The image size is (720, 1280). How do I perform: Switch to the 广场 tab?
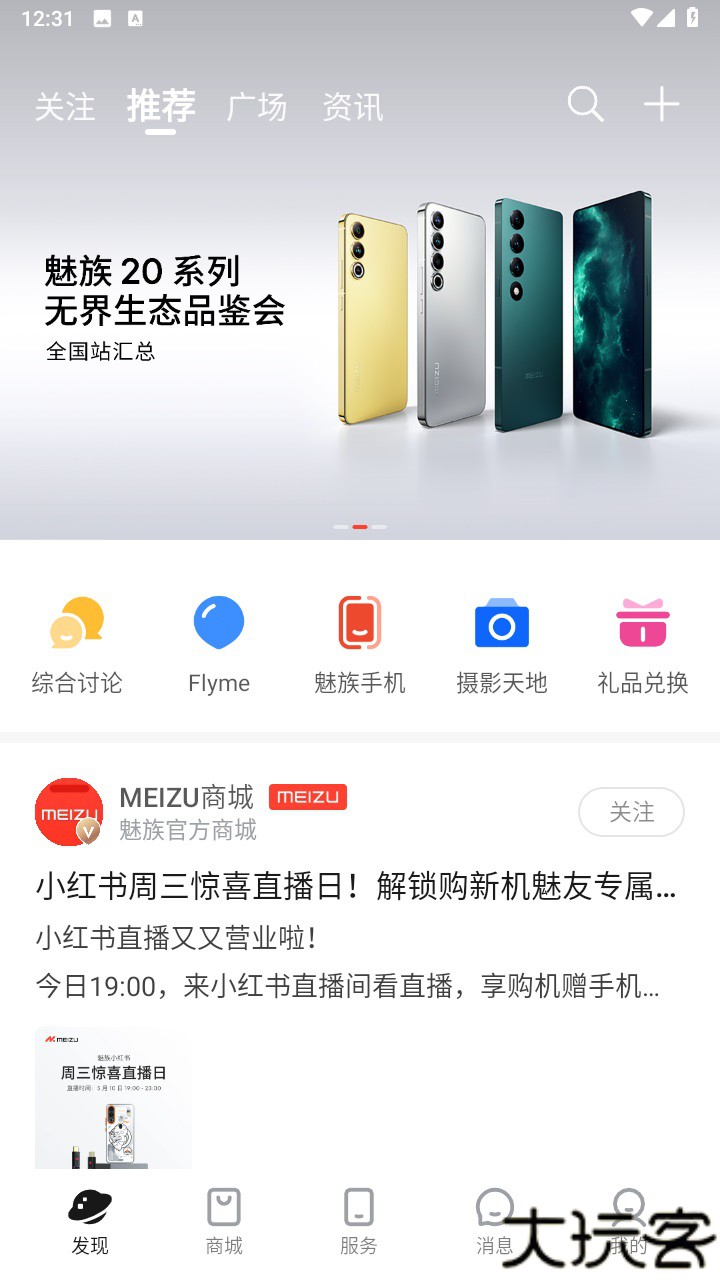coord(256,105)
